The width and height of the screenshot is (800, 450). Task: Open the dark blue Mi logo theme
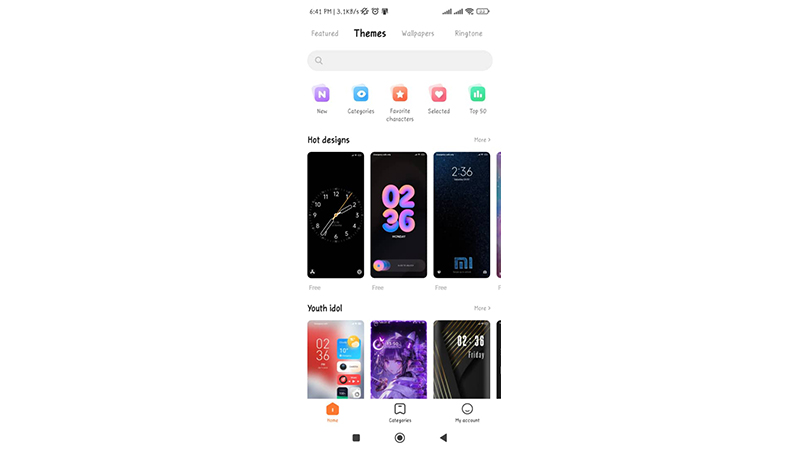(462, 215)
